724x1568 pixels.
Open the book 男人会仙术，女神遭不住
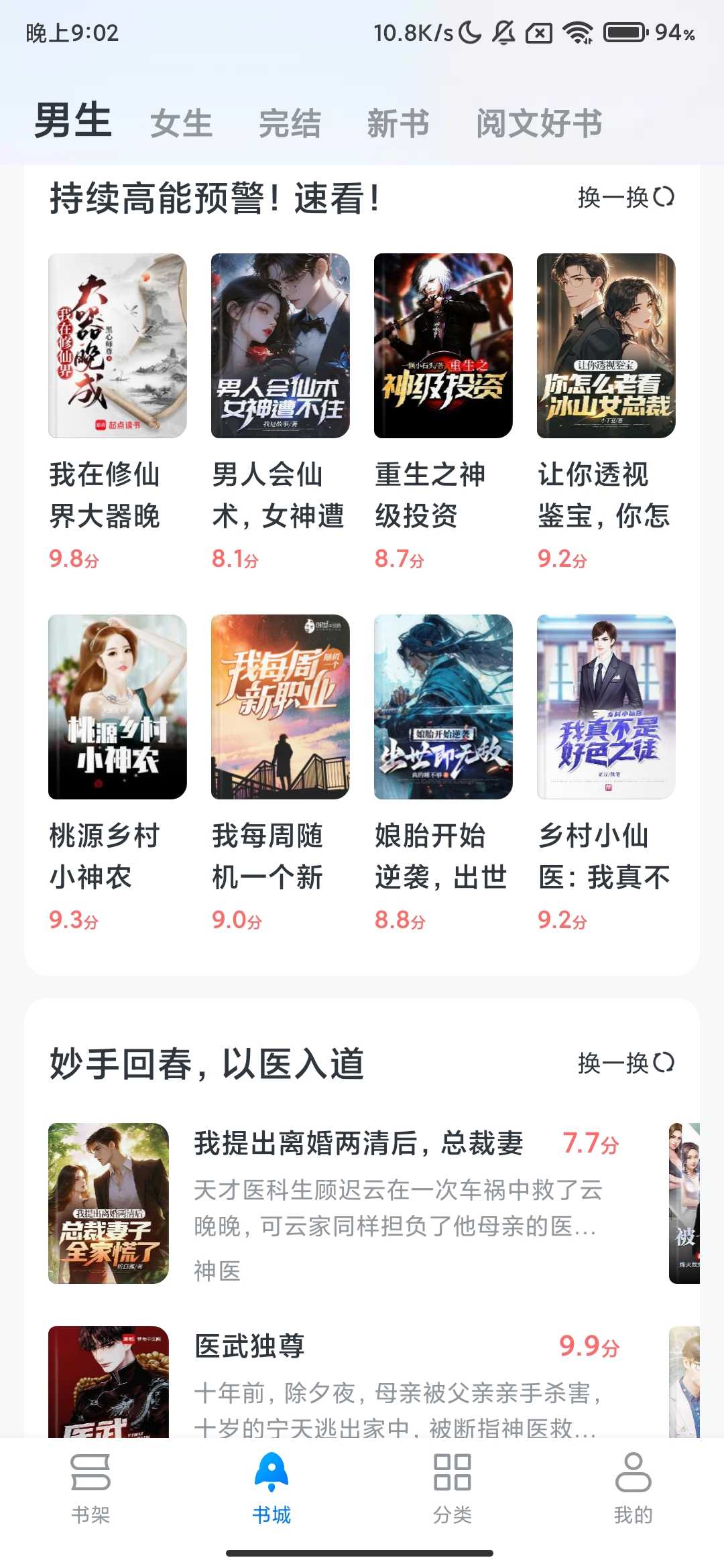pos(280,346)
